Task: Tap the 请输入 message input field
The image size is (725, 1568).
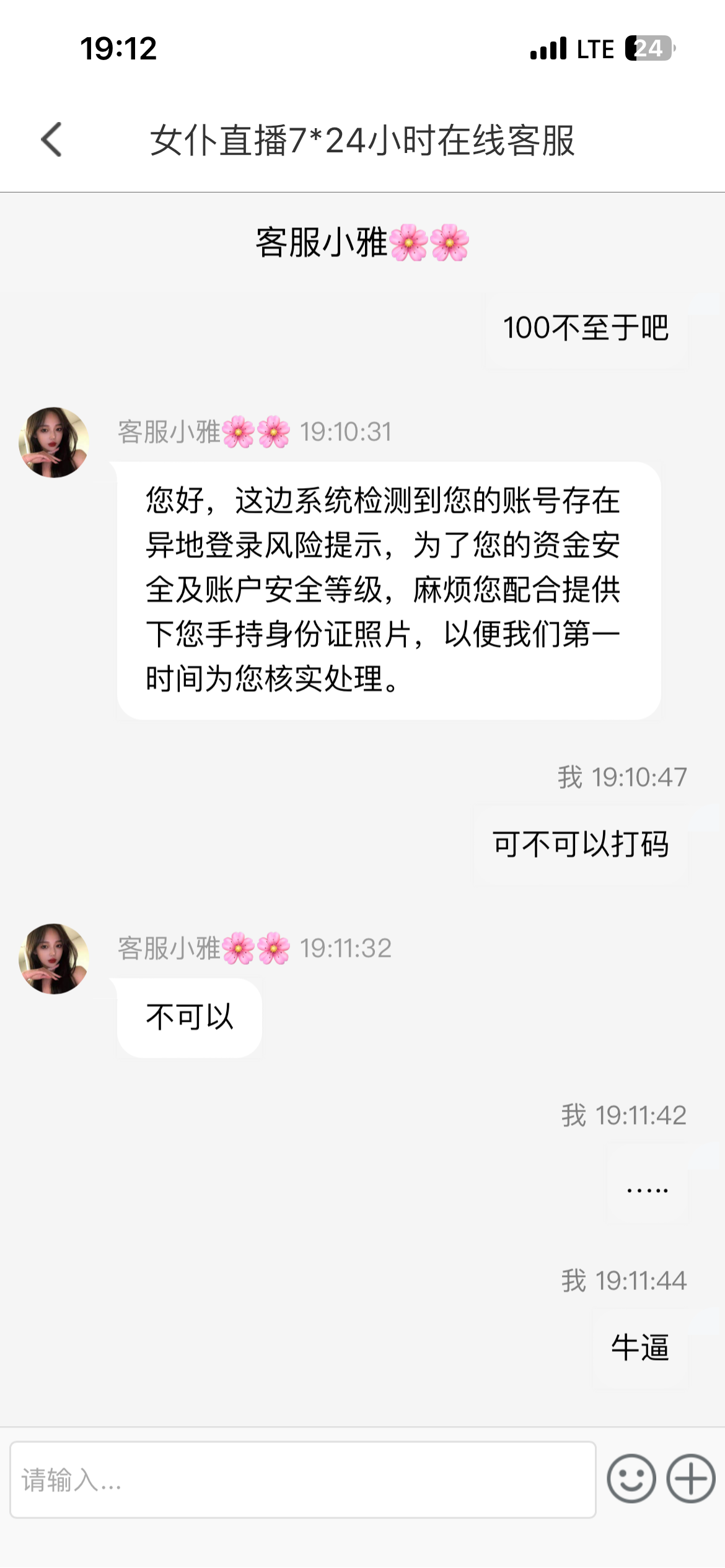Action: (302, 1479)
